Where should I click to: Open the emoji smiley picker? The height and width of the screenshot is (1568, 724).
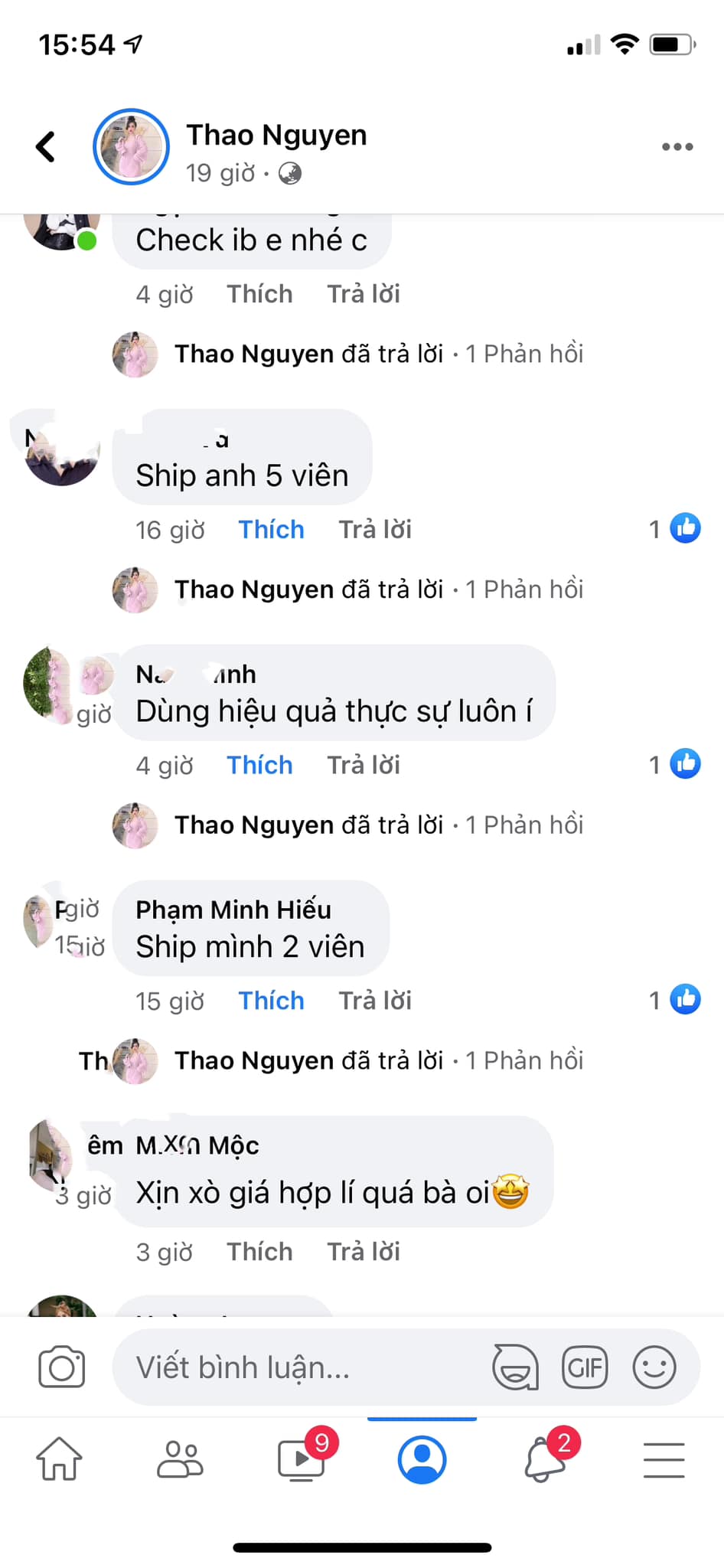pos(654,1367)
